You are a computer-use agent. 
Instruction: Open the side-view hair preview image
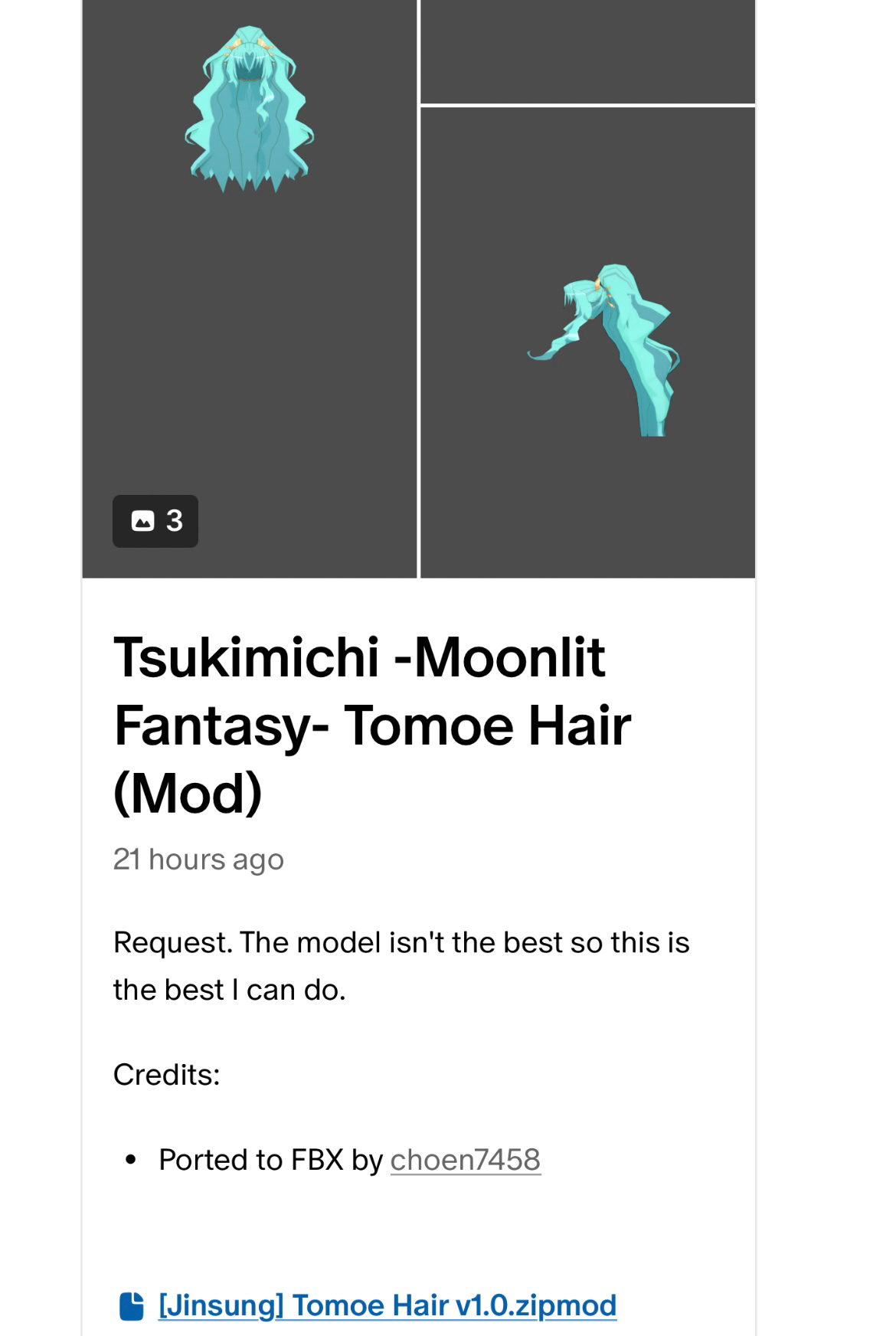pyautogui.click(x=587, y=342)
